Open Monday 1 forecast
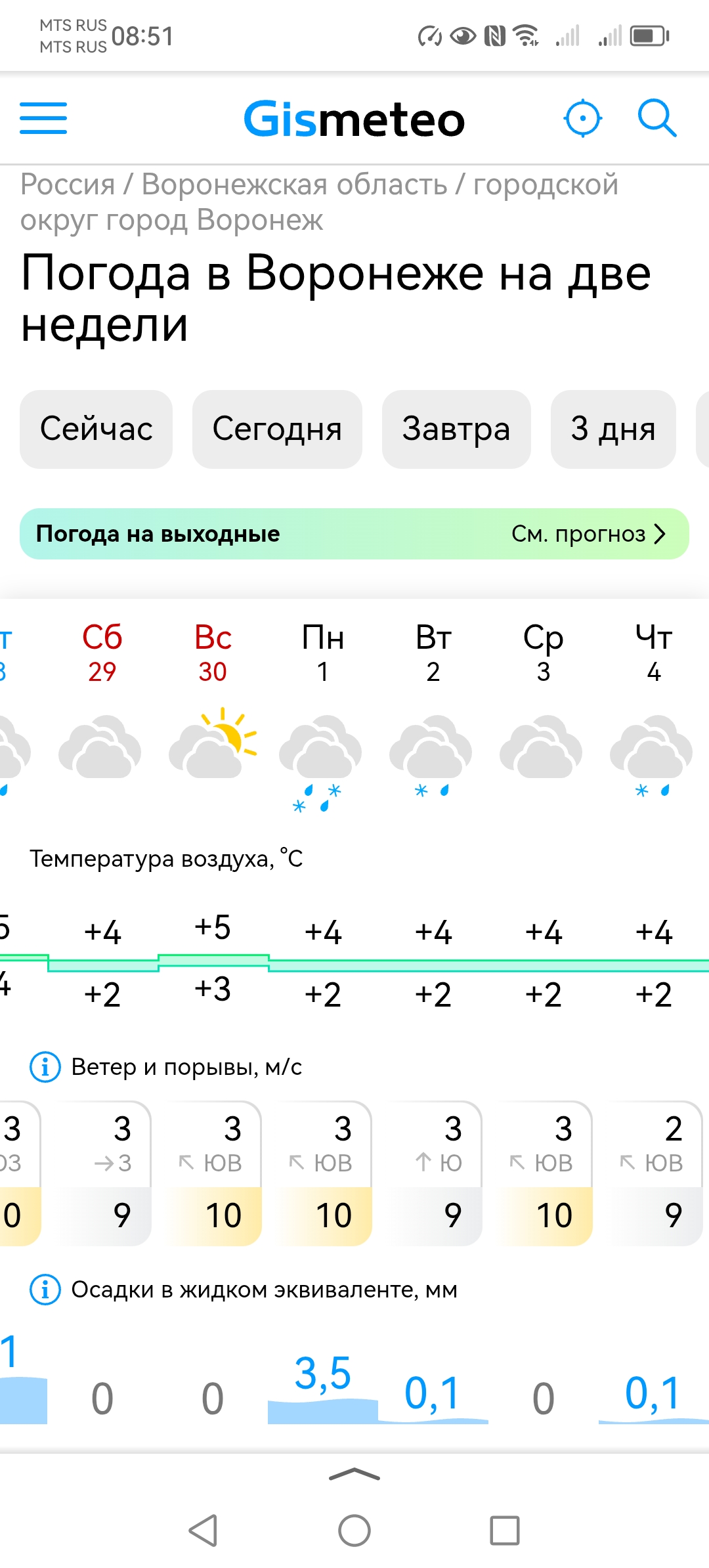 pos(323,653)
